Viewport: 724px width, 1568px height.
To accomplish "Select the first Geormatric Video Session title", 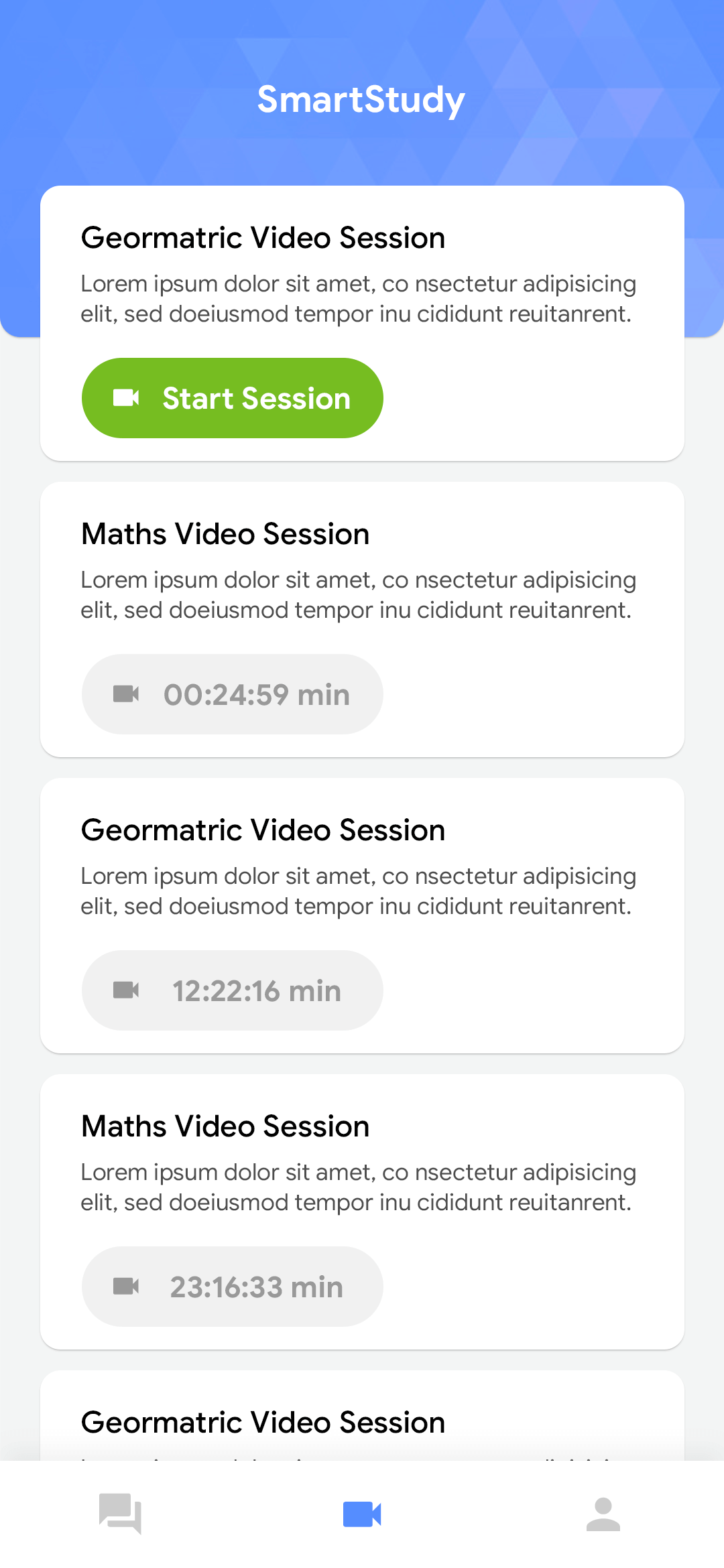I will click(x=263, y=237).
